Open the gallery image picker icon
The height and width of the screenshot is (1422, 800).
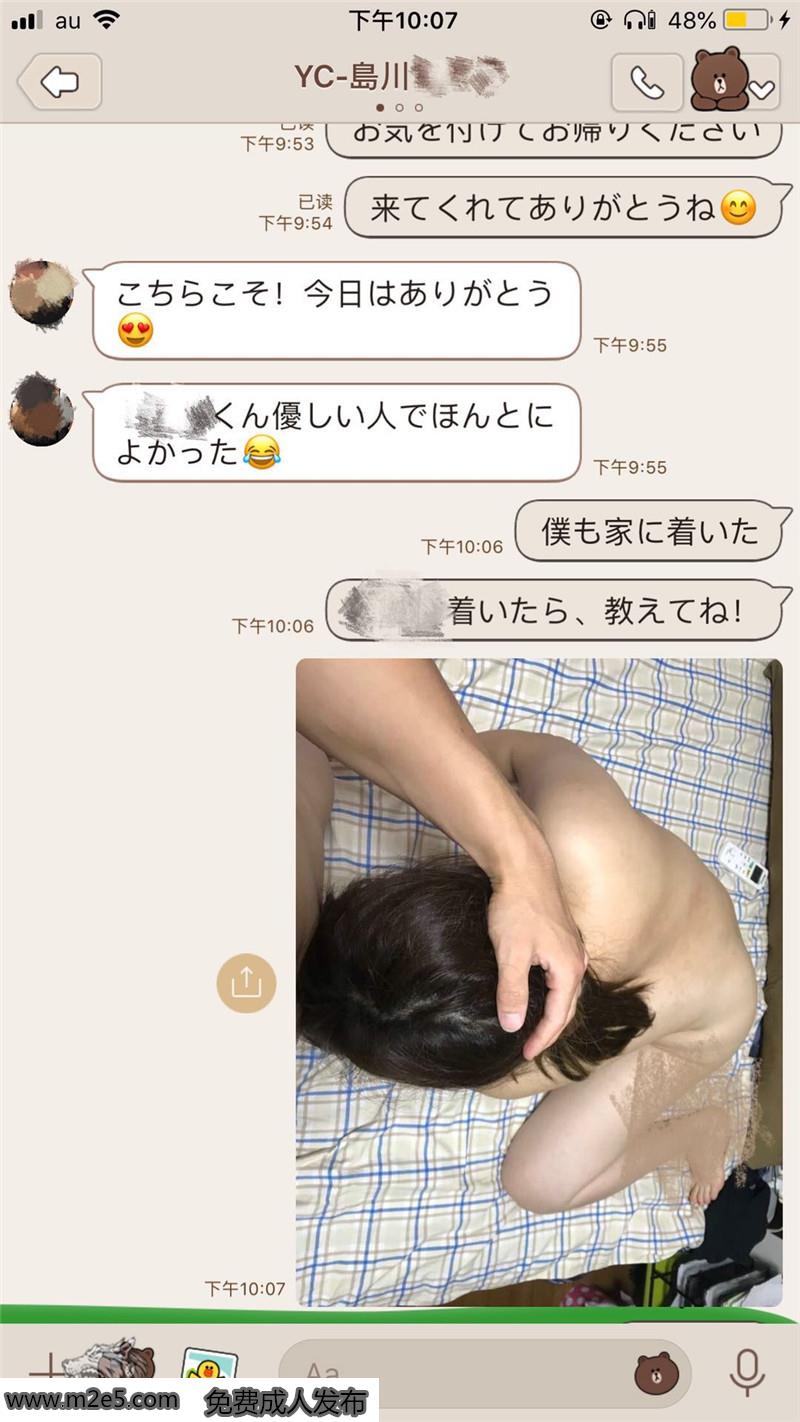tap(209, 1366)
